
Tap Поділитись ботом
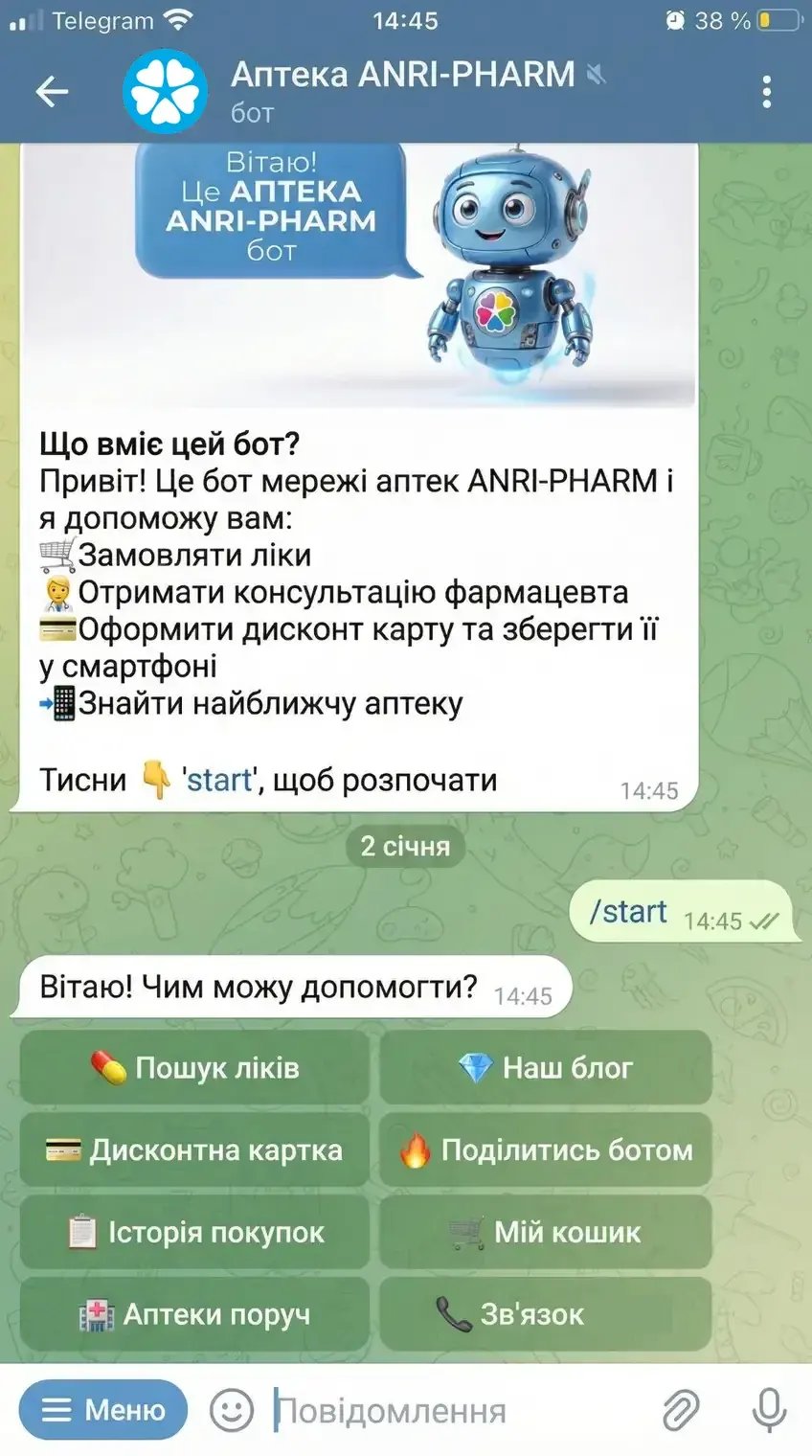[546, 1149]
